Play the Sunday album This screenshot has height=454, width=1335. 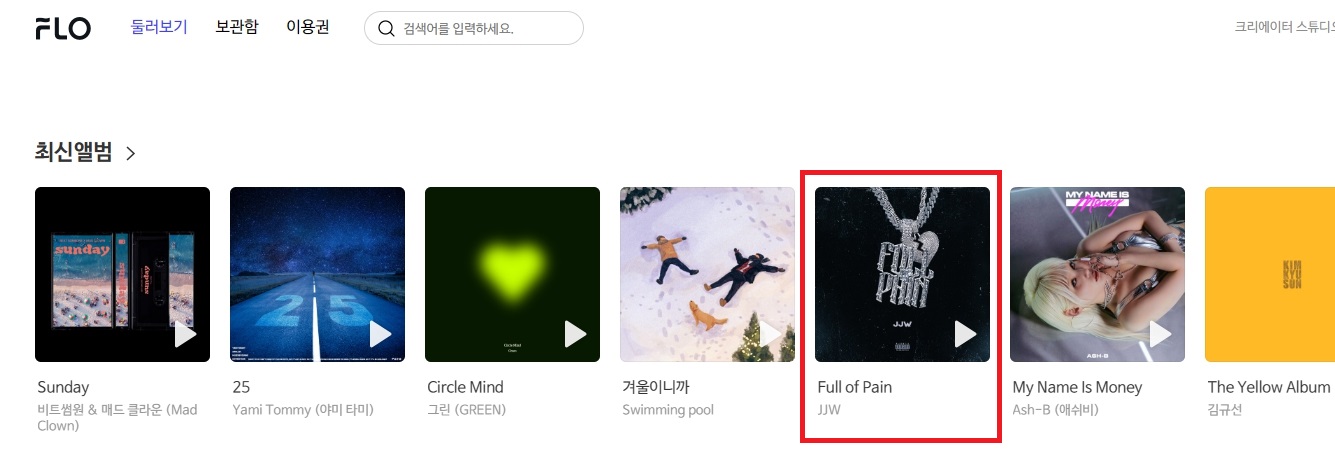tap(186, 334)
